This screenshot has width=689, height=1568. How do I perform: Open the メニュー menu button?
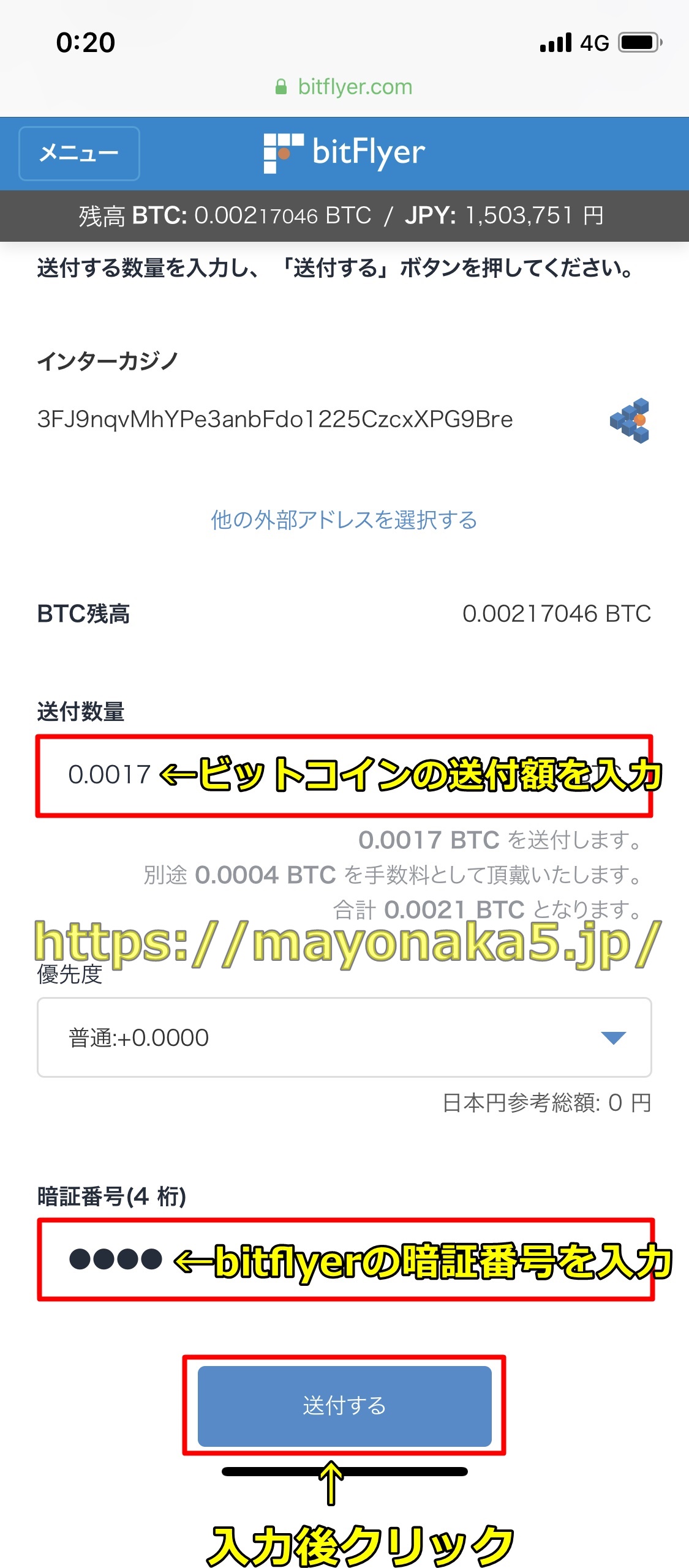[79, 154]
